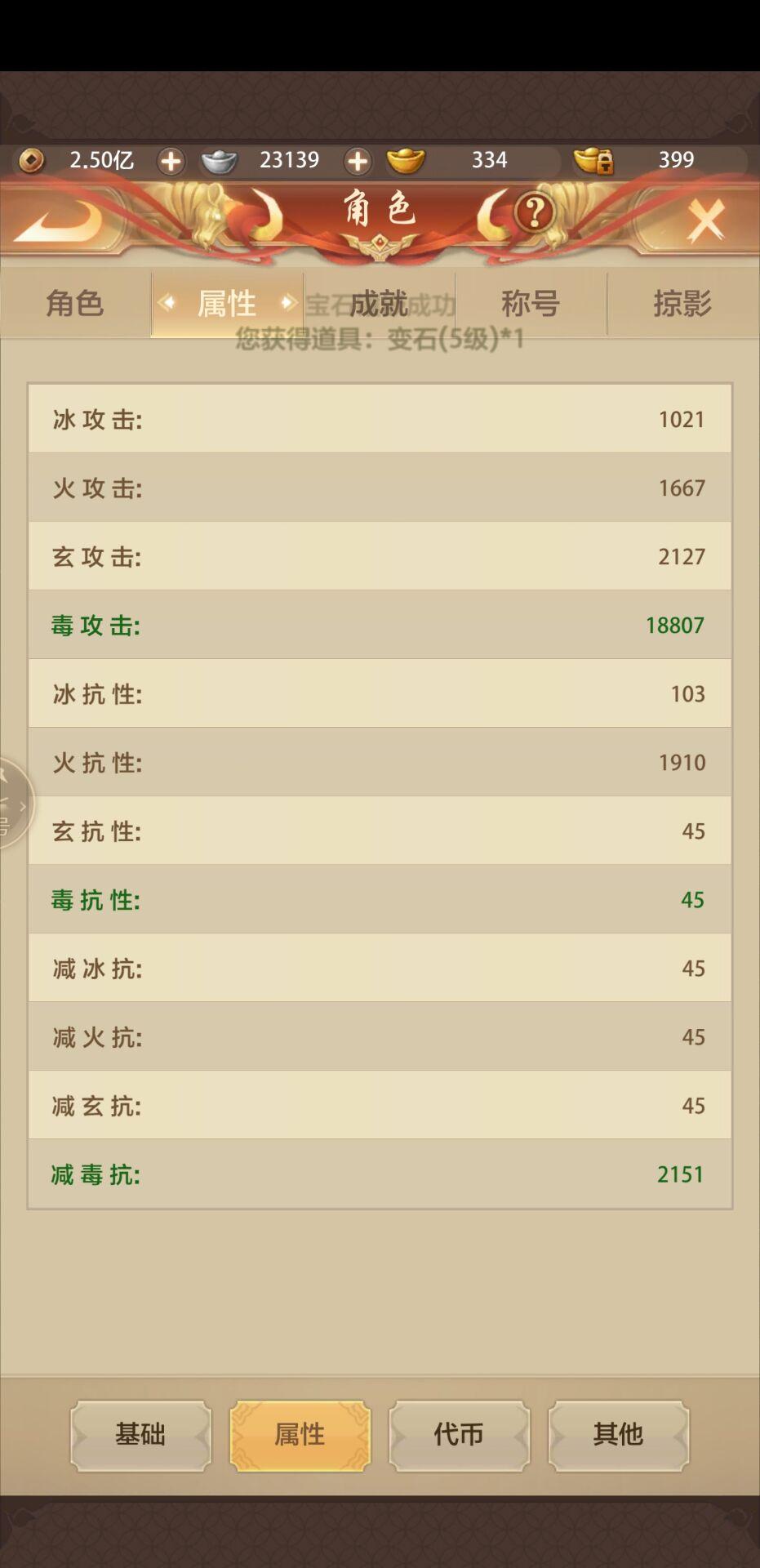760x1568 pixels.
Task: Add silver beside the 23139 balance
Action: (x=358, y=161)
